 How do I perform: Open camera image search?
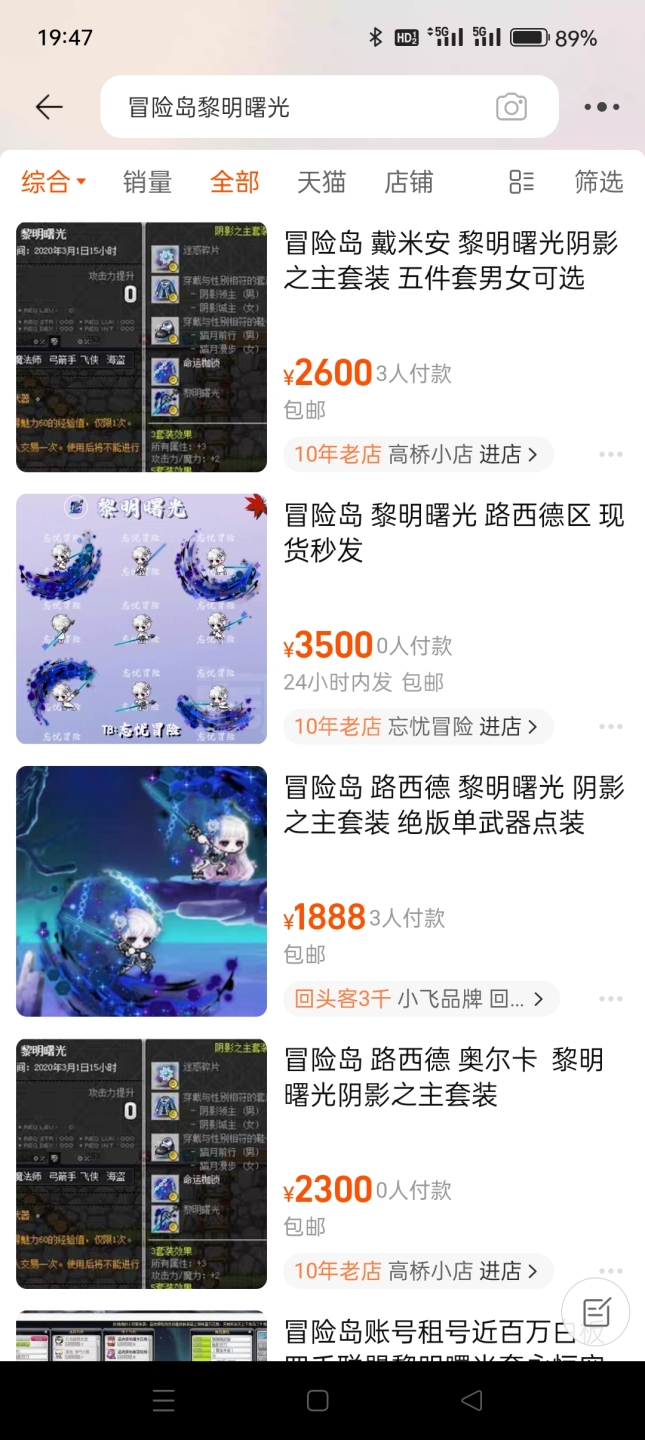coord(511,107)
